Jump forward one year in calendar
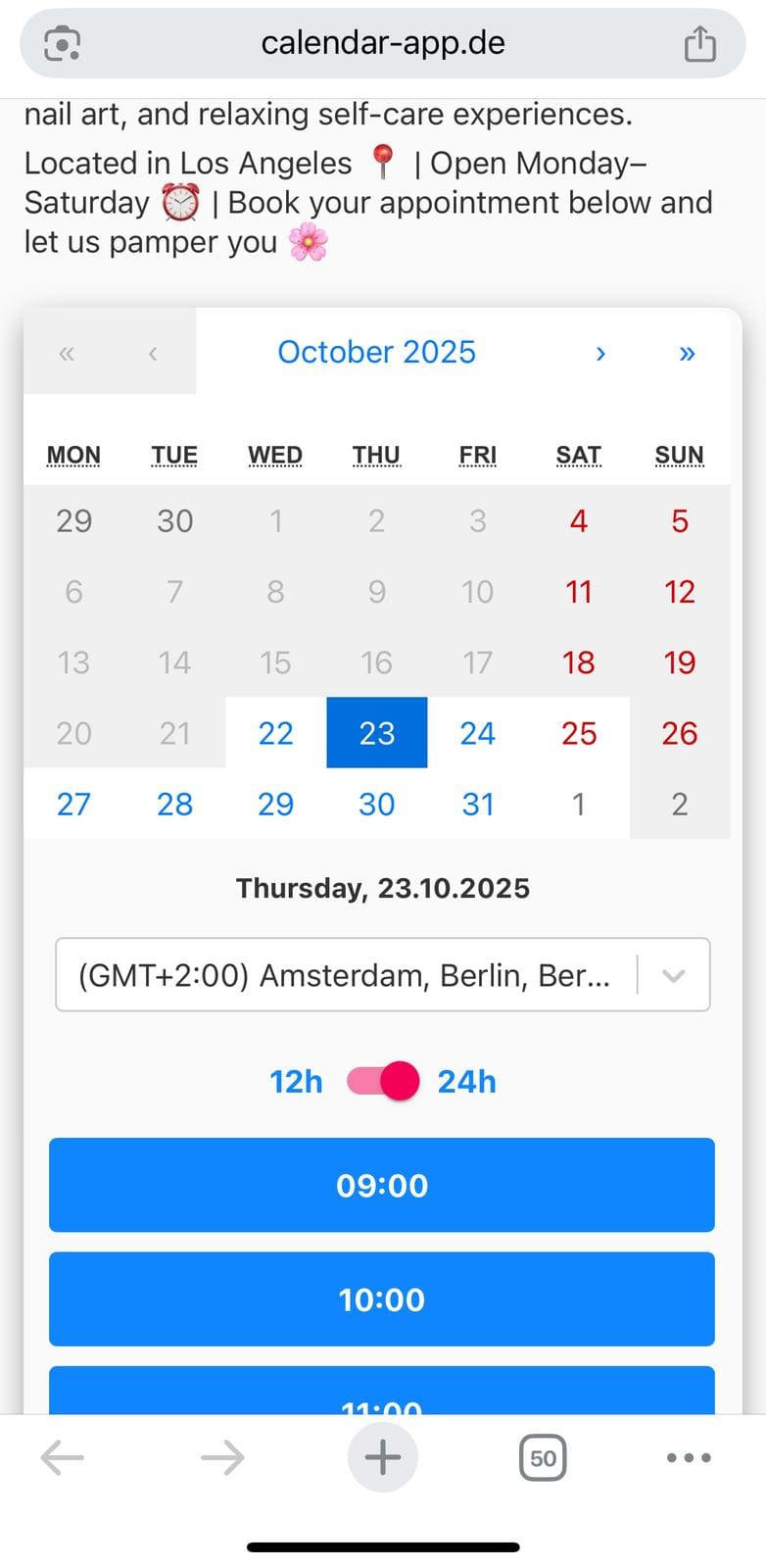 687,353
